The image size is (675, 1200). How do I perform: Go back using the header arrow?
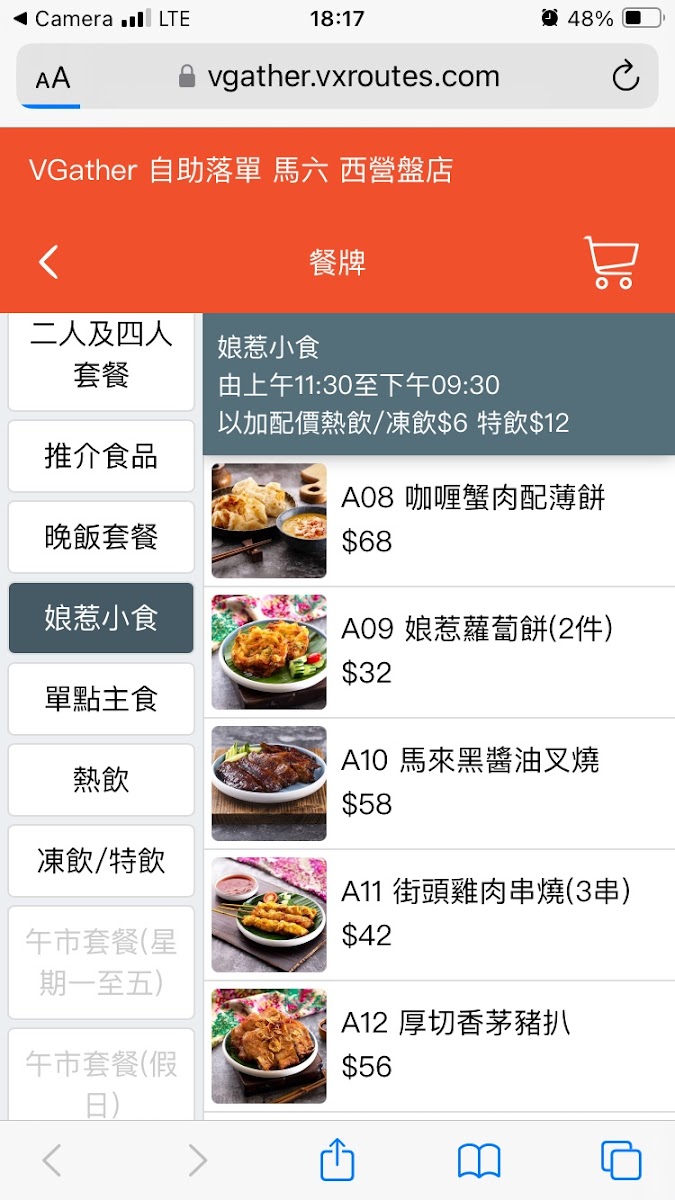pyautogui.click(x=48, y=262)
